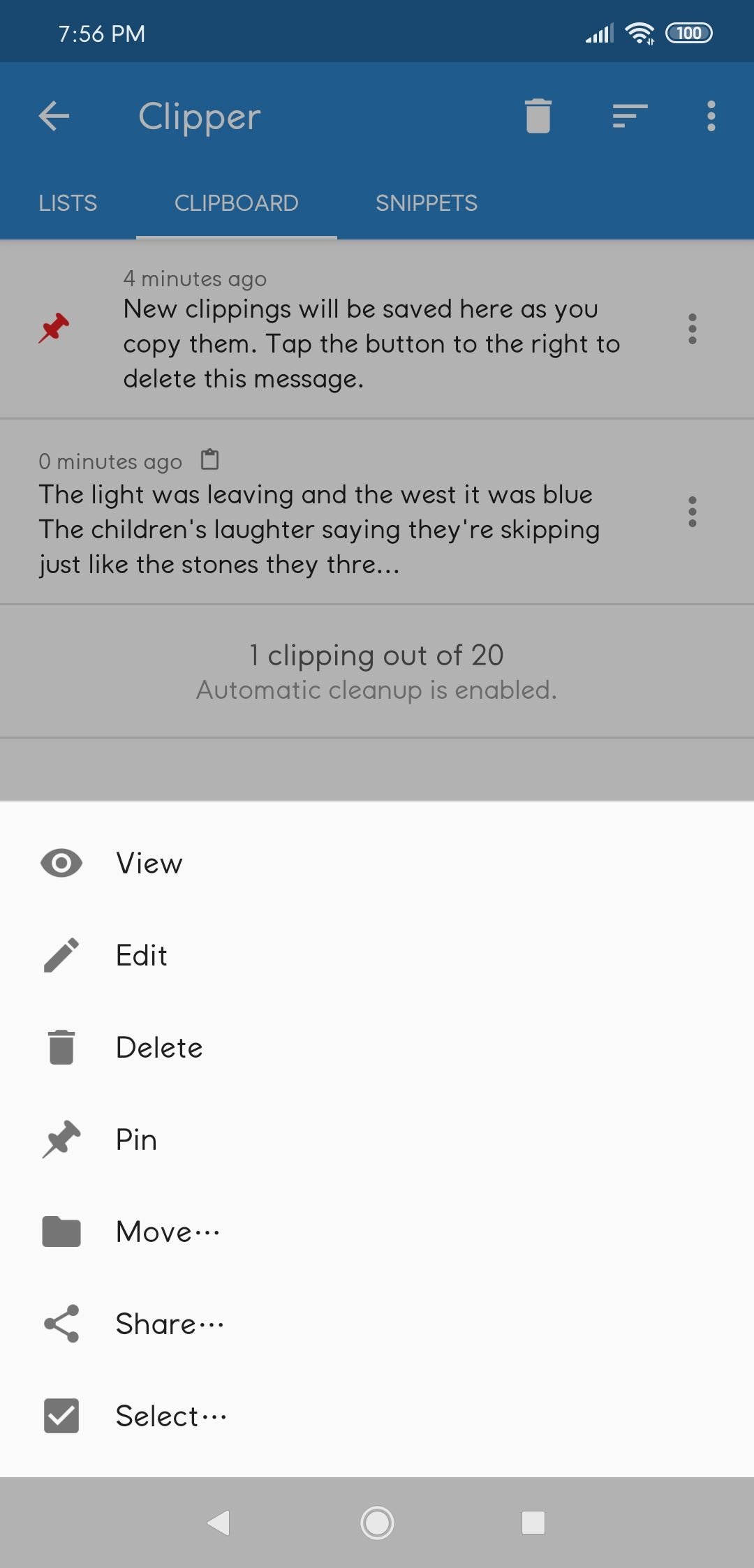Select the Edit option

coord(377,955)
